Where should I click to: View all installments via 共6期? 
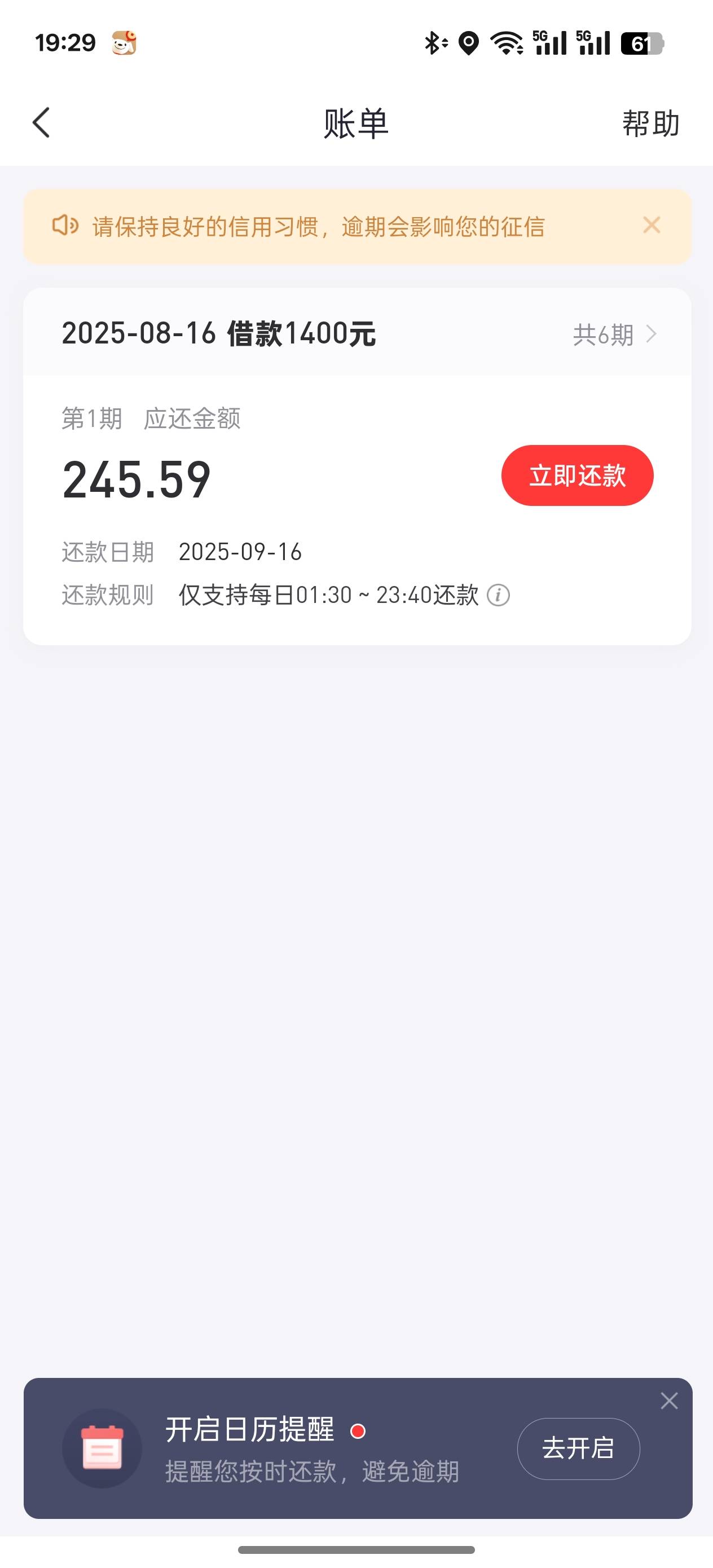pyautogui.click(x=614, y=335)
